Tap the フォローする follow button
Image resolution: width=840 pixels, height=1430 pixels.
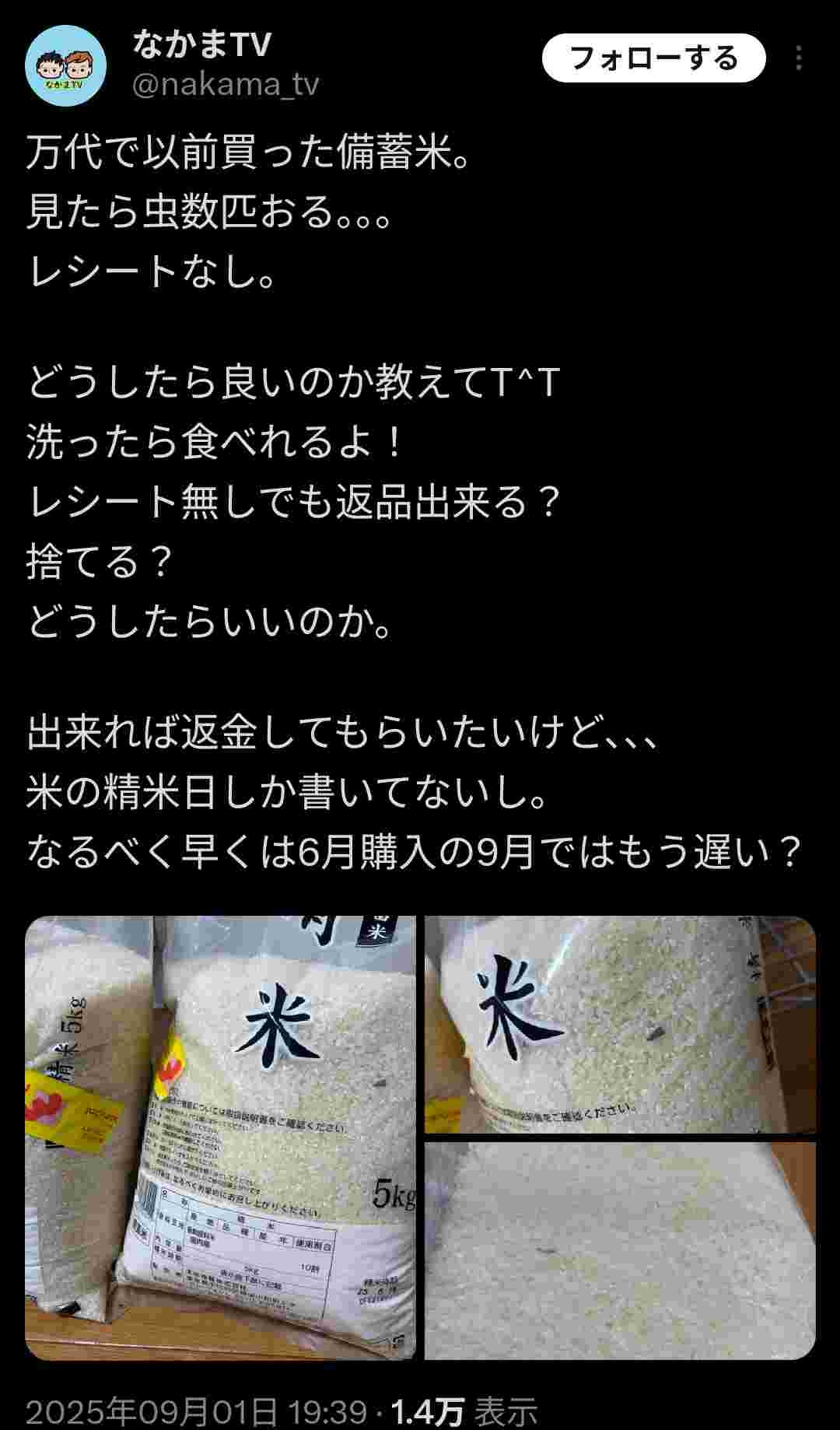pos(653,58)
